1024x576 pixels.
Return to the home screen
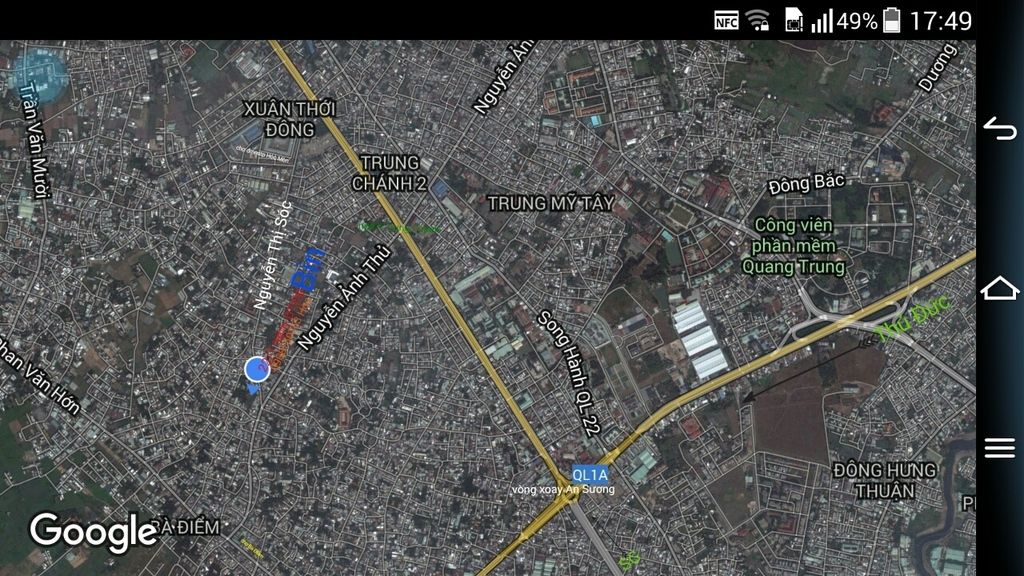(999, 288)
